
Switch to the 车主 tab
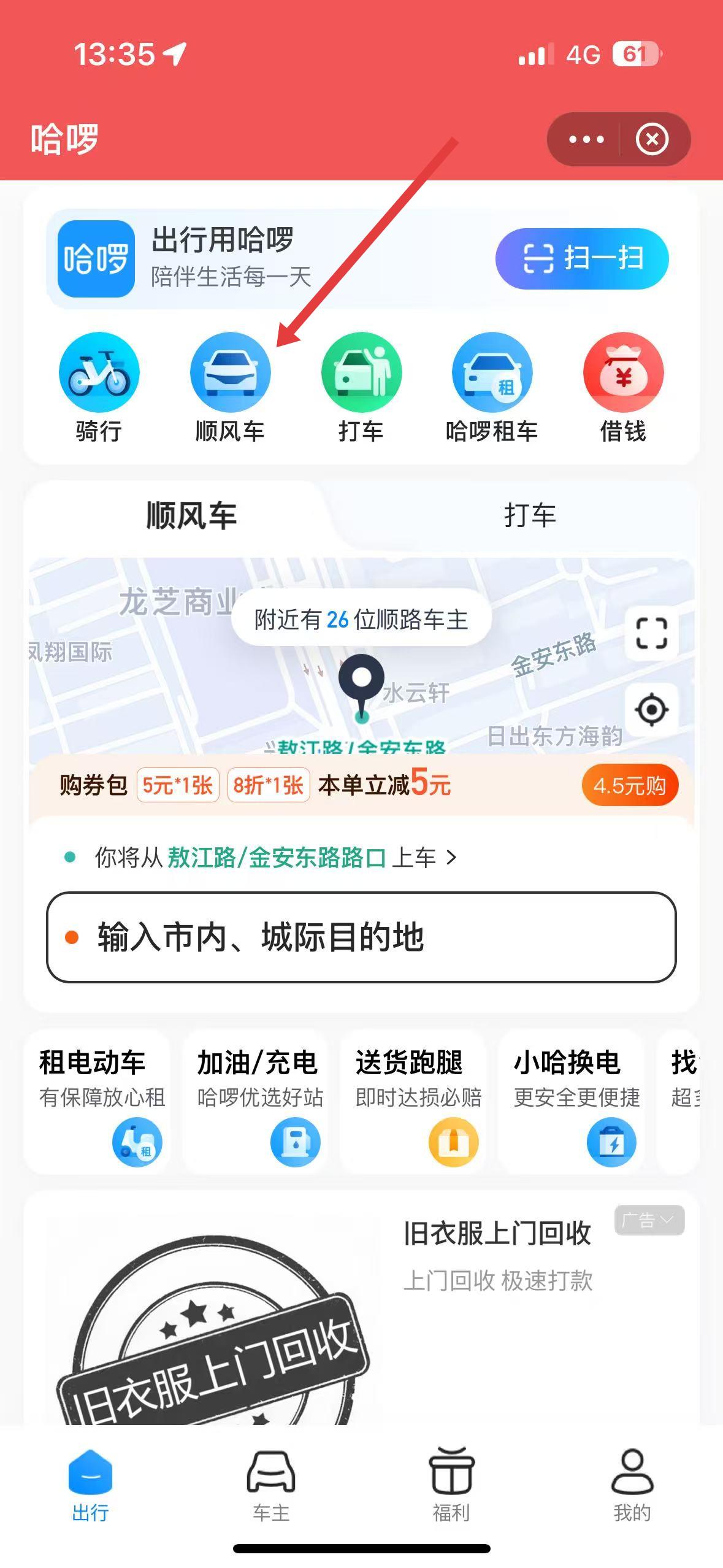(271, 1486)
